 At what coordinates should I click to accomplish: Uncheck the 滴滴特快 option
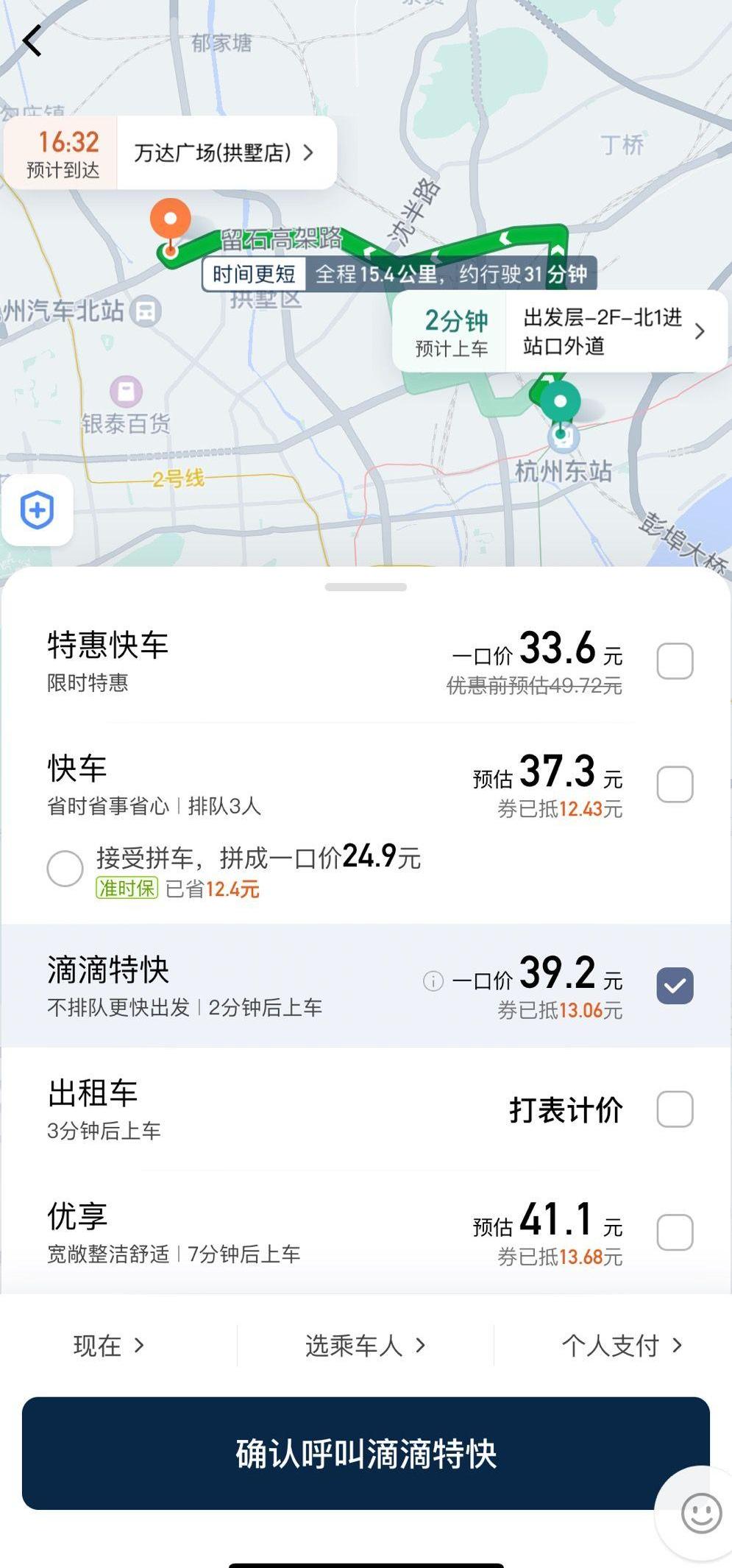pos(675,985)
